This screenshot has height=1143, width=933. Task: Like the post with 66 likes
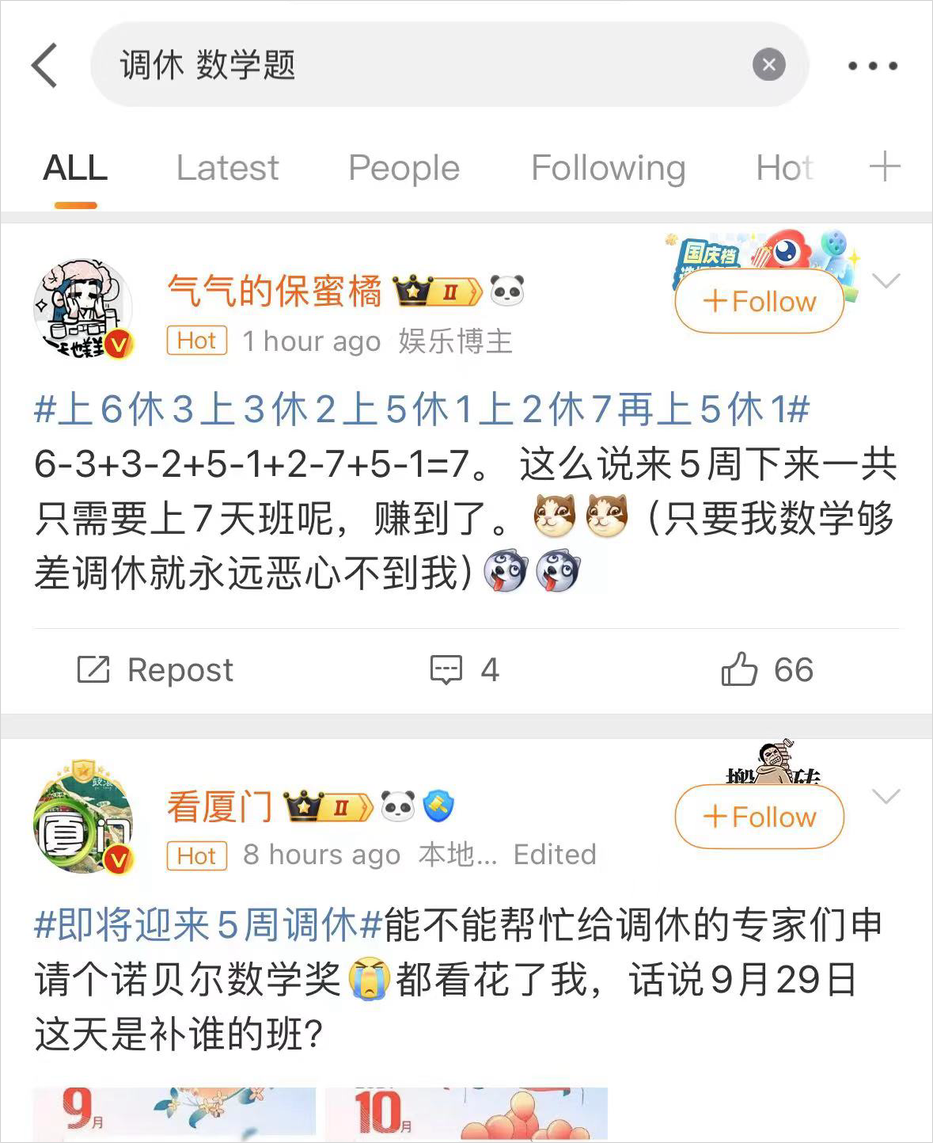pyautogui.click(x=767, y=670)
